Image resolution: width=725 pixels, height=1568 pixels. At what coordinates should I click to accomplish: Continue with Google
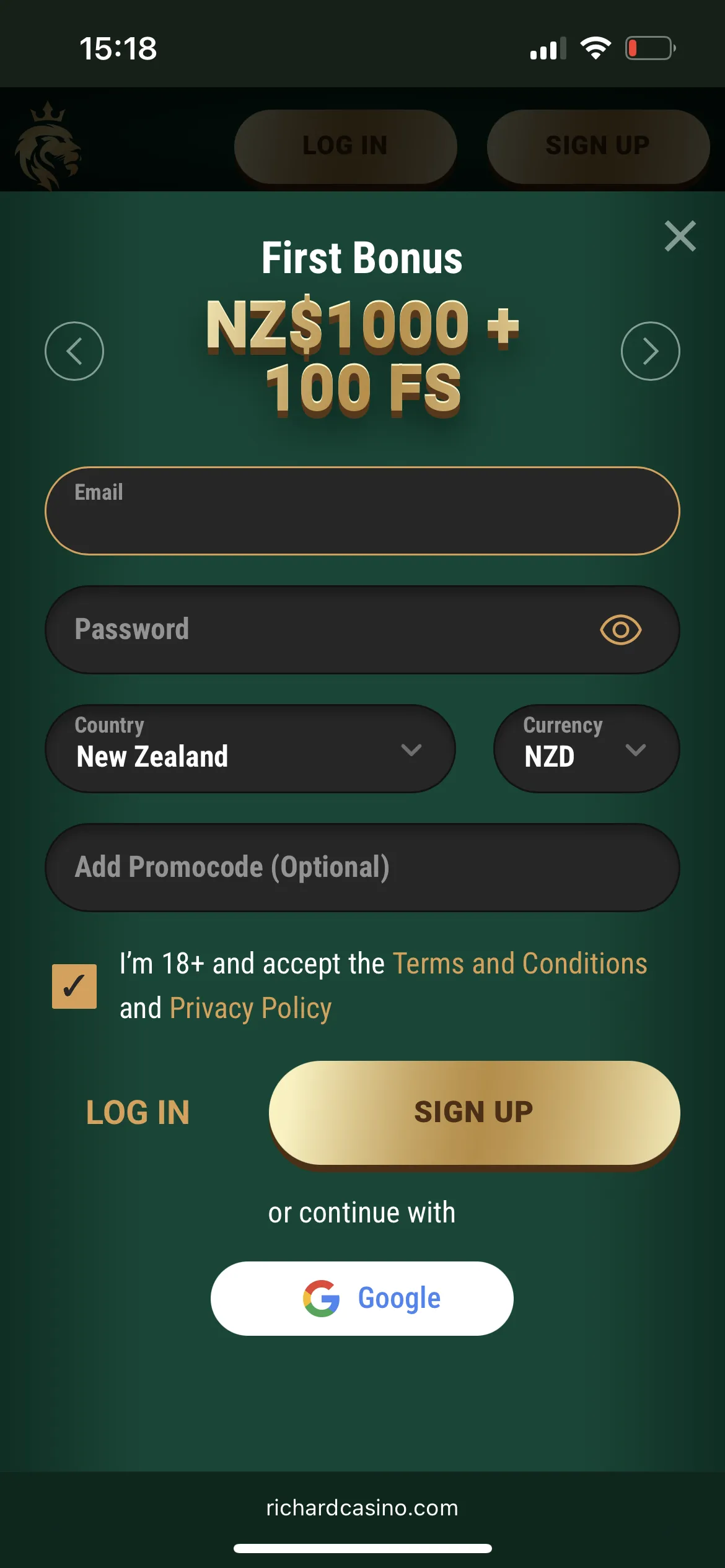(362, 1298)
